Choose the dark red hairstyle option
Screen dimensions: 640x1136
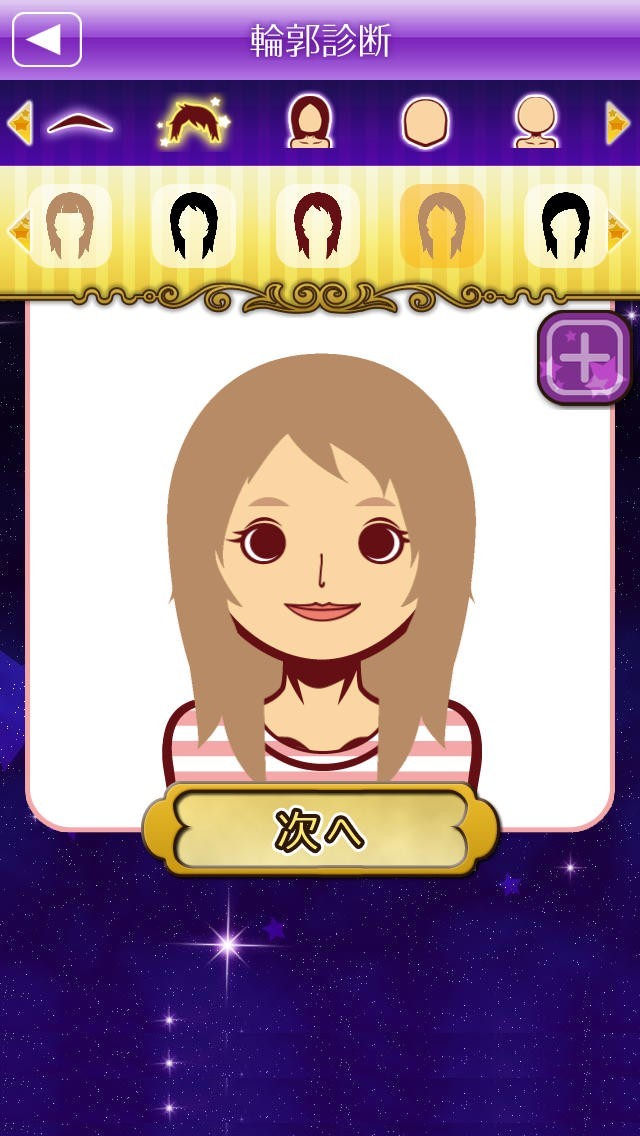pyautogui.click(x=317, y=226)
